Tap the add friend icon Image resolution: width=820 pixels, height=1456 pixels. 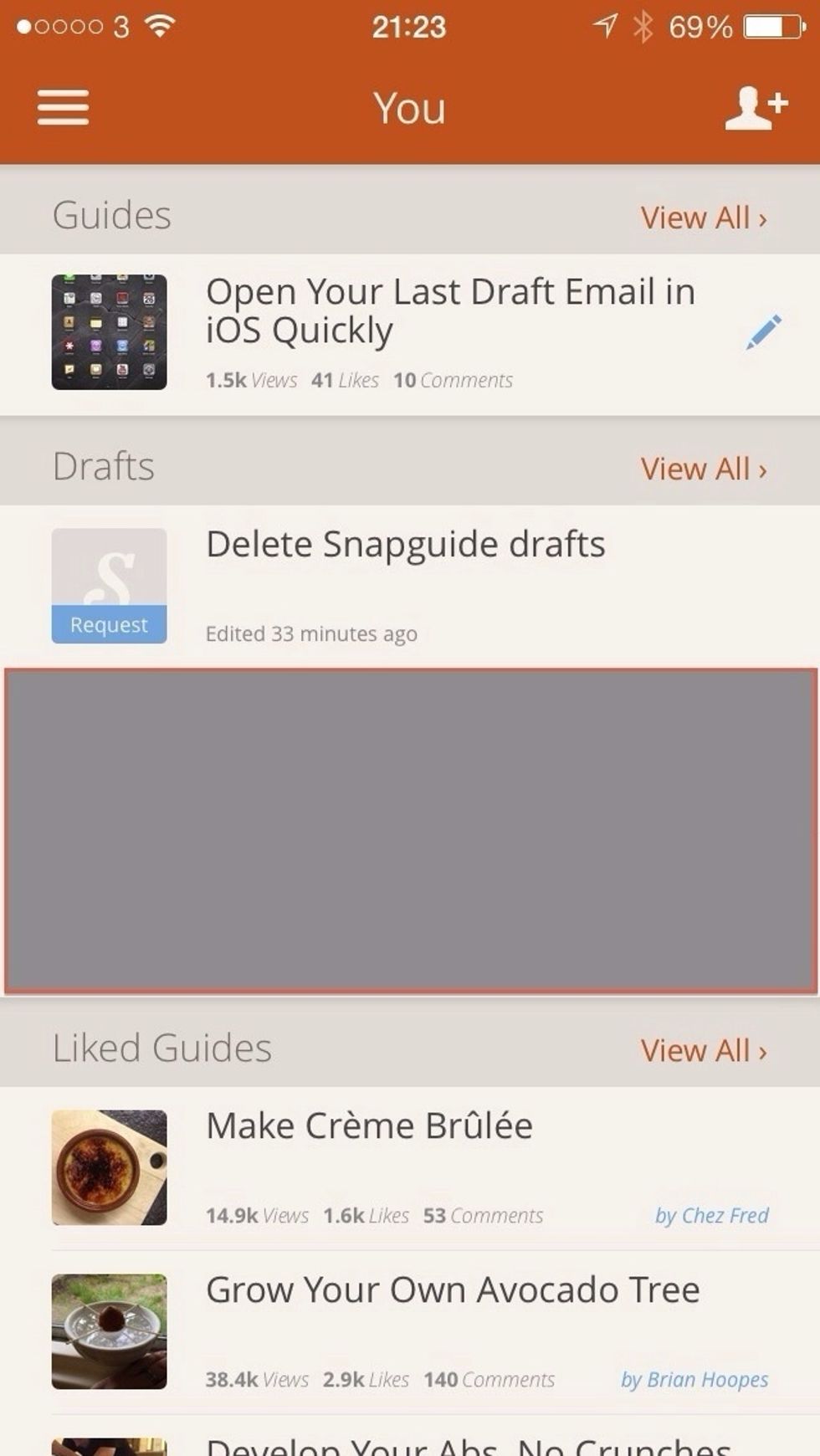pyautogui.click(x=755, y=109)
